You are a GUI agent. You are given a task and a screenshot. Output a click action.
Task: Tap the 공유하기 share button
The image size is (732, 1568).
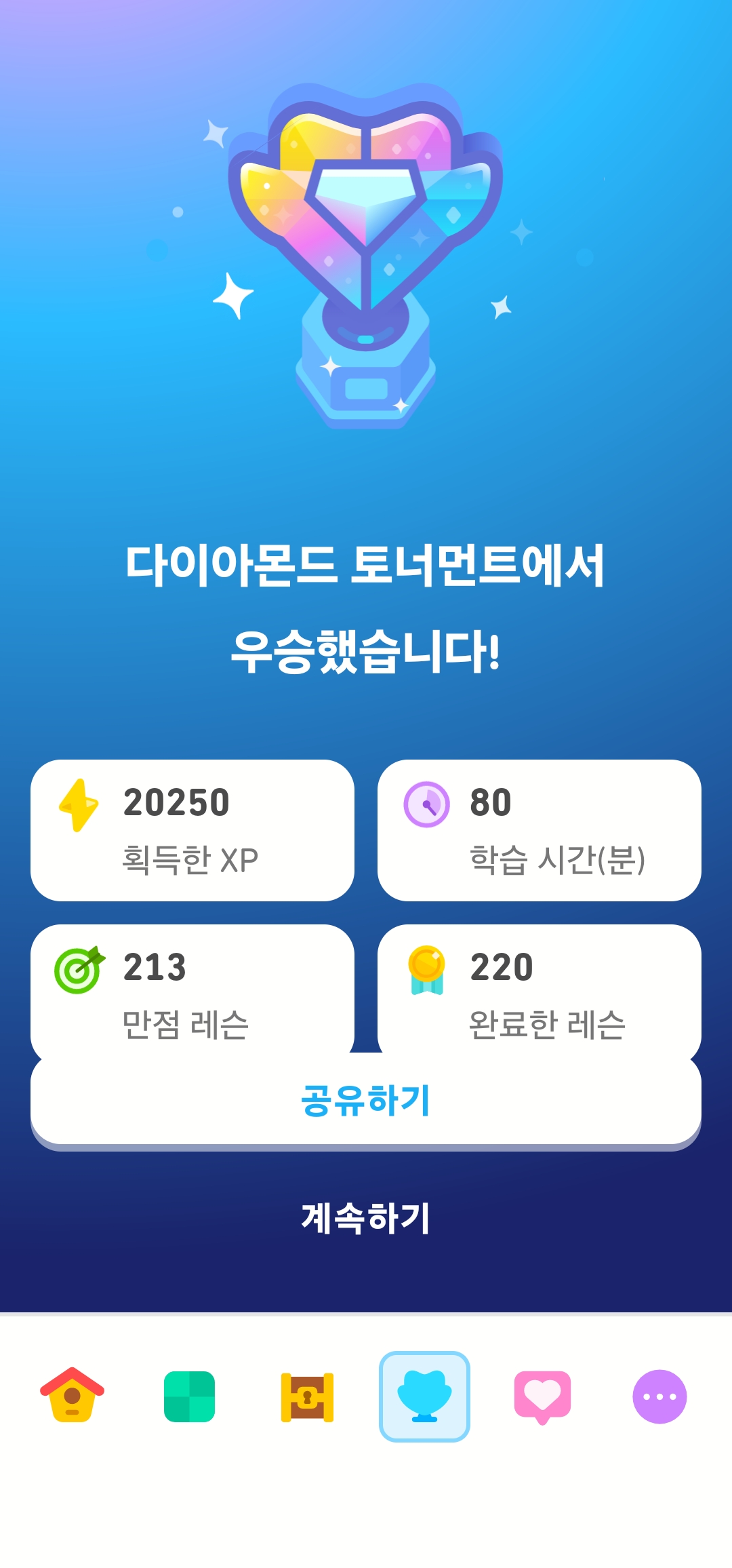(x=366, y=1100)
